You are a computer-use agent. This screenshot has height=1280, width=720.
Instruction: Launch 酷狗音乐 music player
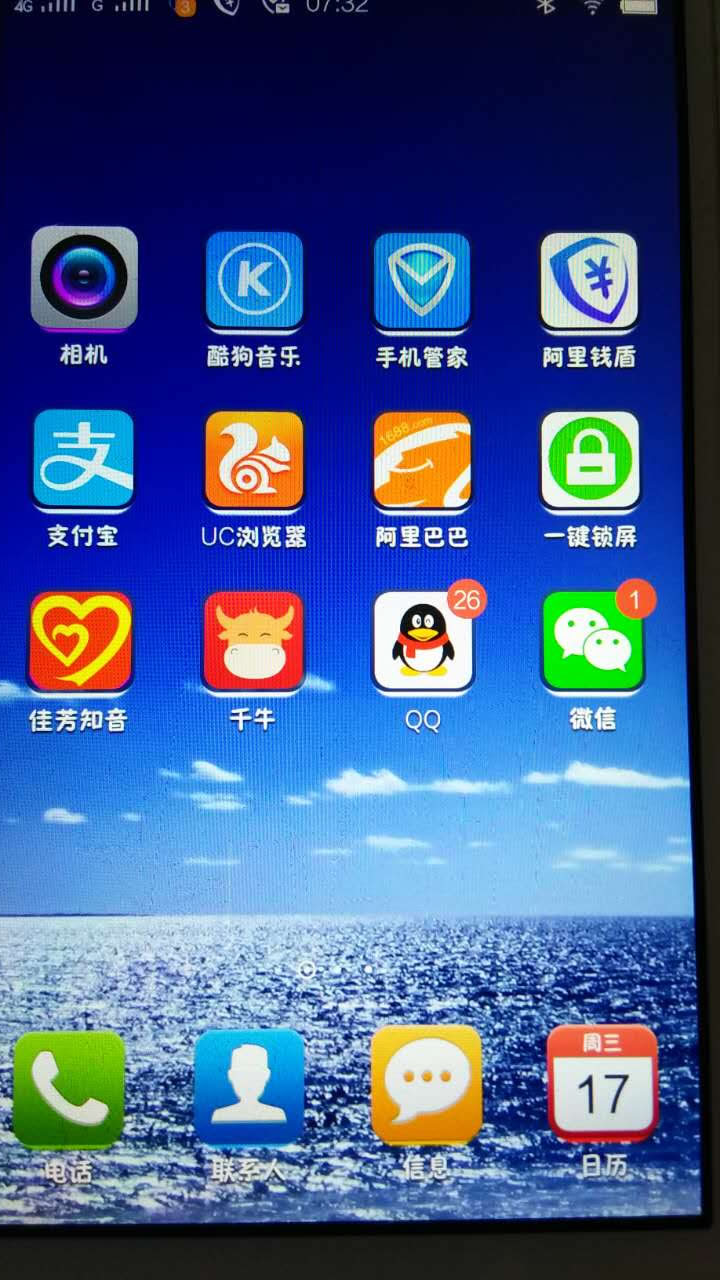pyautogui.click(x=254, y=281)
